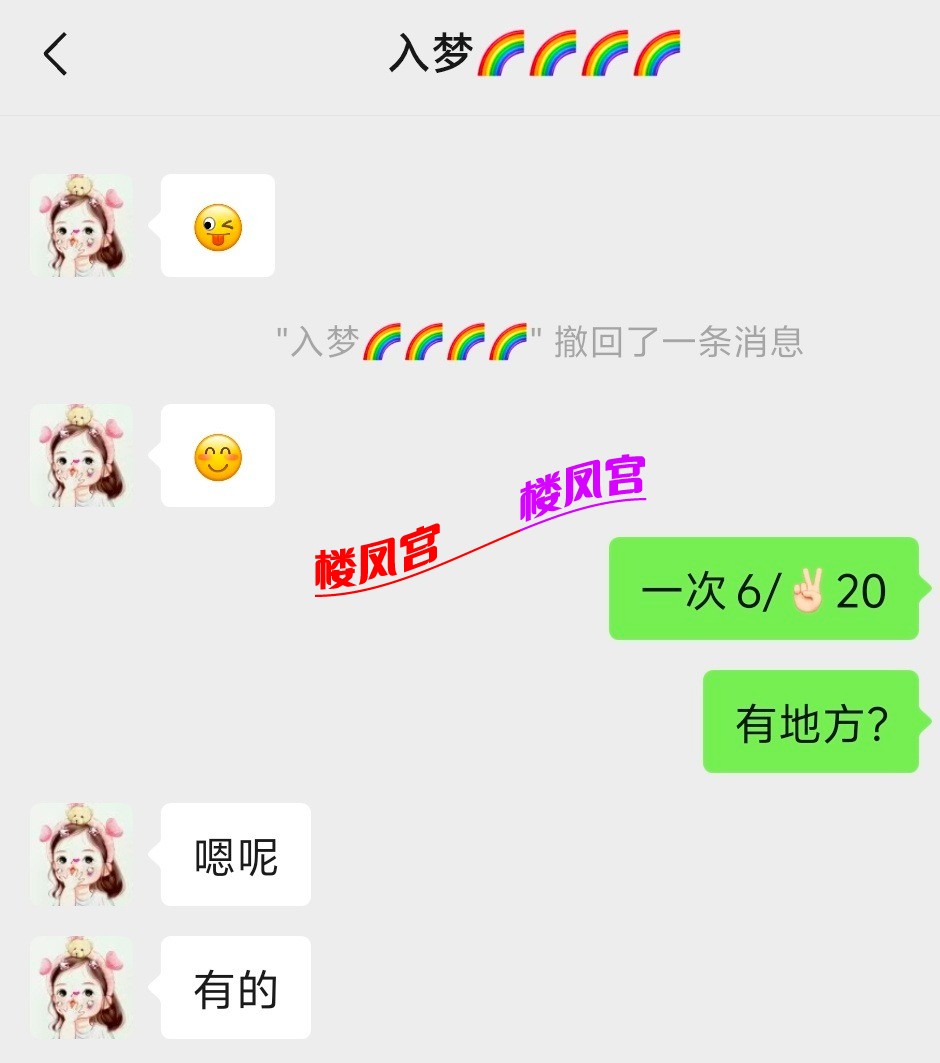Open sender's avatar beside the 嗯呢 message
Viewport: 940px width, 1063px height.
pos(81,855)
